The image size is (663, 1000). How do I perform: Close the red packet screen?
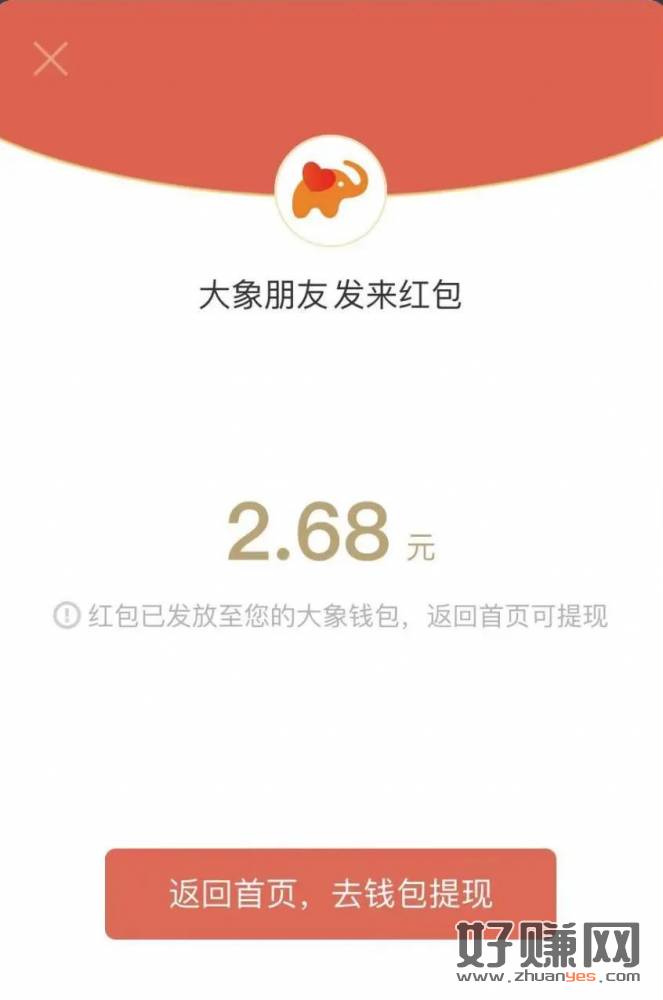50,59
